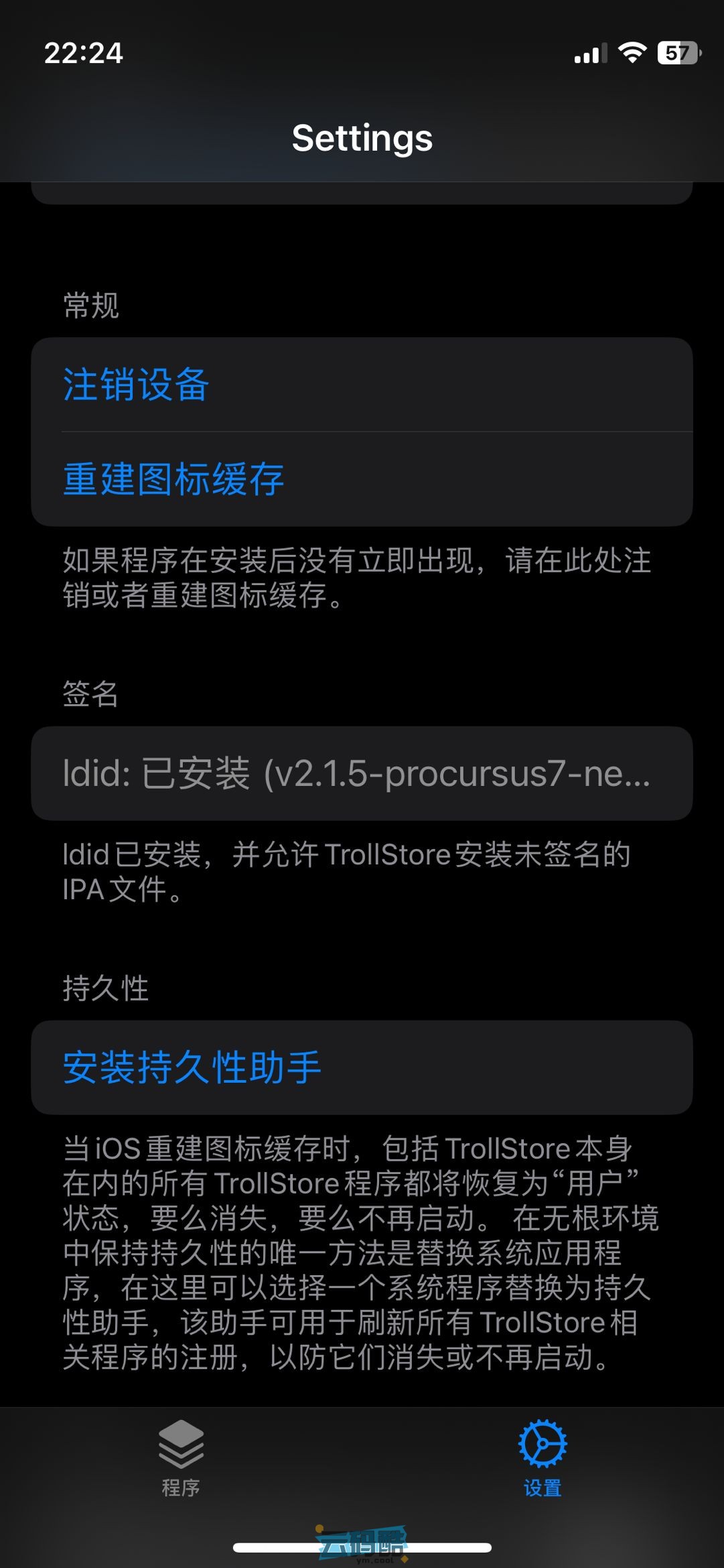
Task: Open the ldid v2.1.5-procursus7 signature entry
Action: point(362,774)
